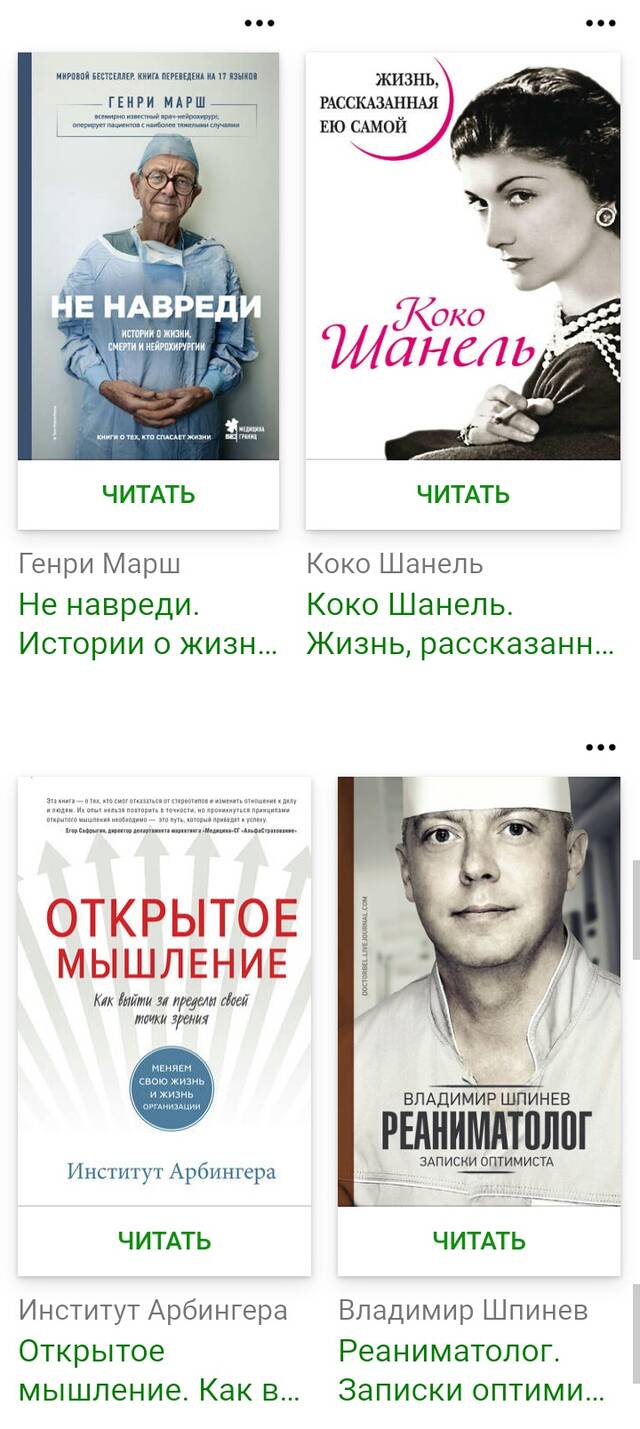The image size is (640, 1429).
Task: Start reading Открытое мышление via ЧИТАТЬ
Action: (x=164, y=1241)
